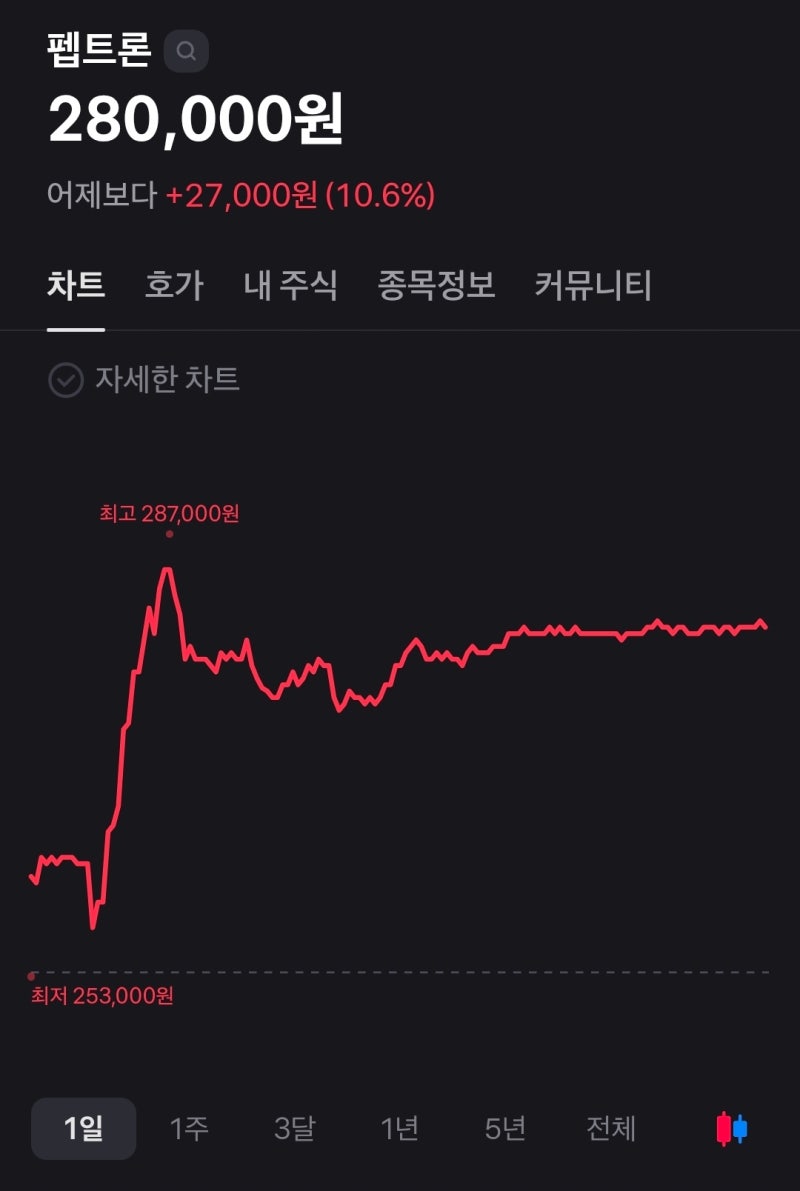The image size is (800, 1191).
Task: Click the peak marker dot on the chart
Action: (169, 534)
